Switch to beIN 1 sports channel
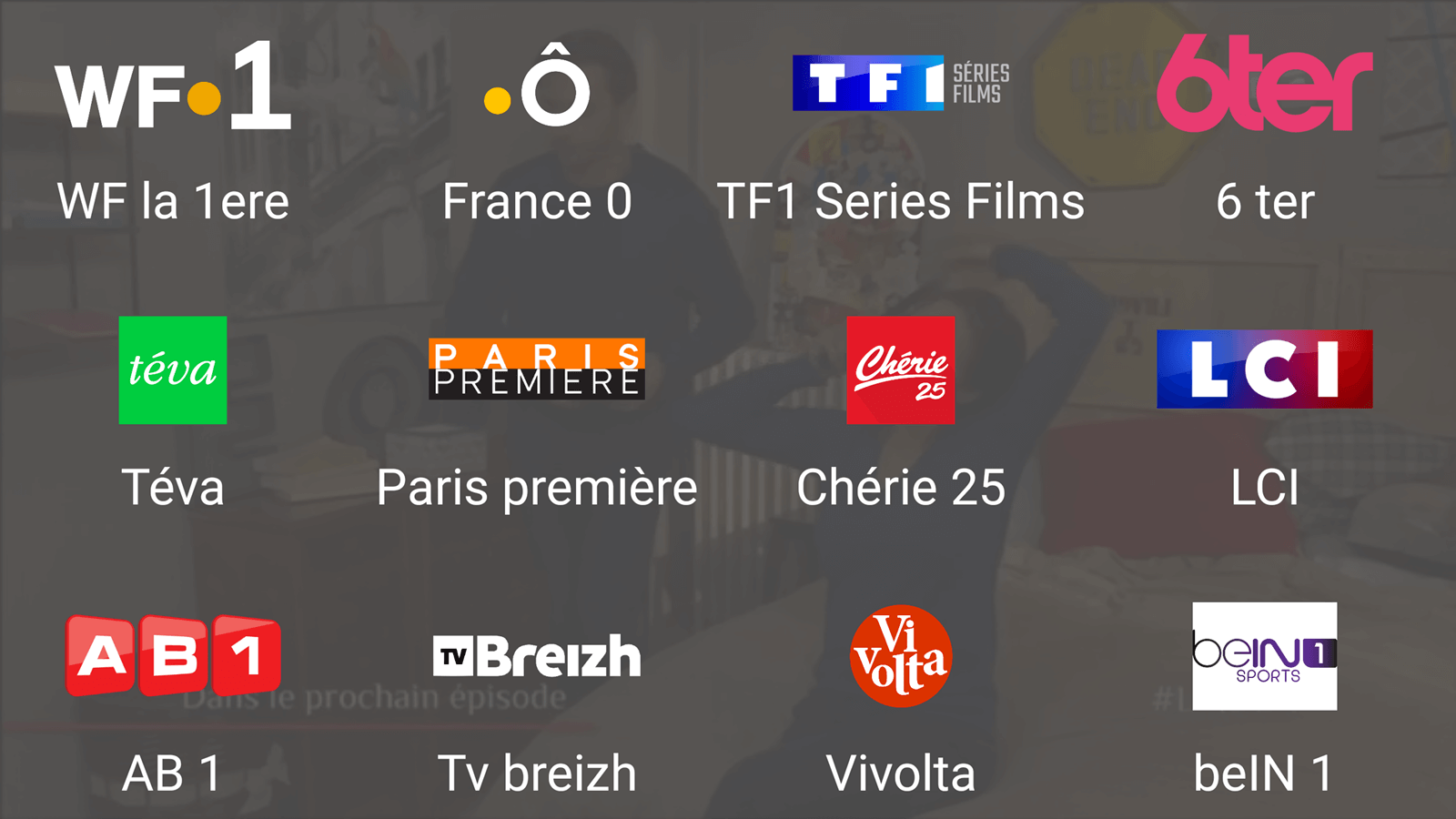The image size is (1456, 819). 1265,656
